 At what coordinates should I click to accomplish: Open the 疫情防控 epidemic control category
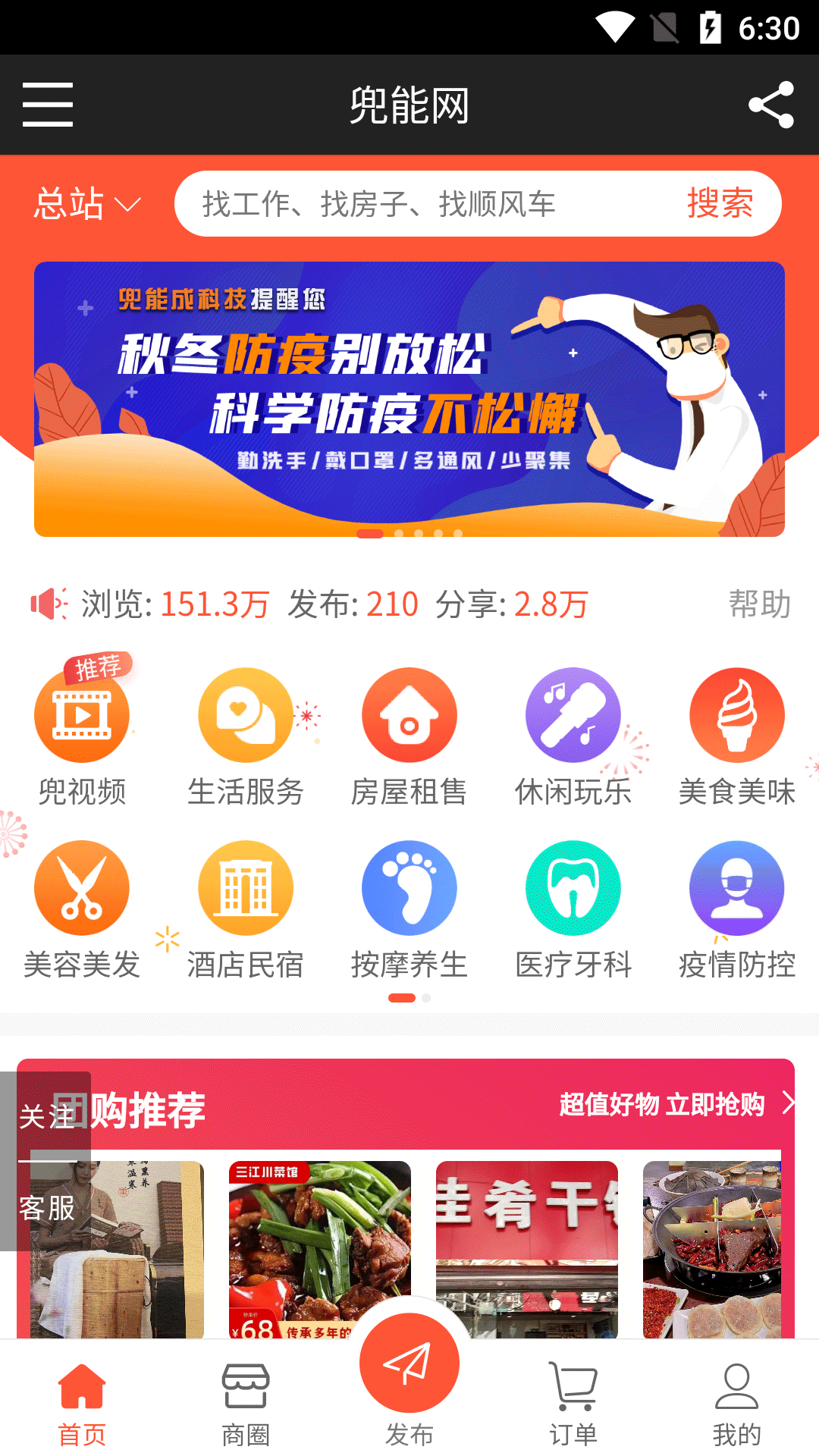pyautogui.click(x=736, y=908)
